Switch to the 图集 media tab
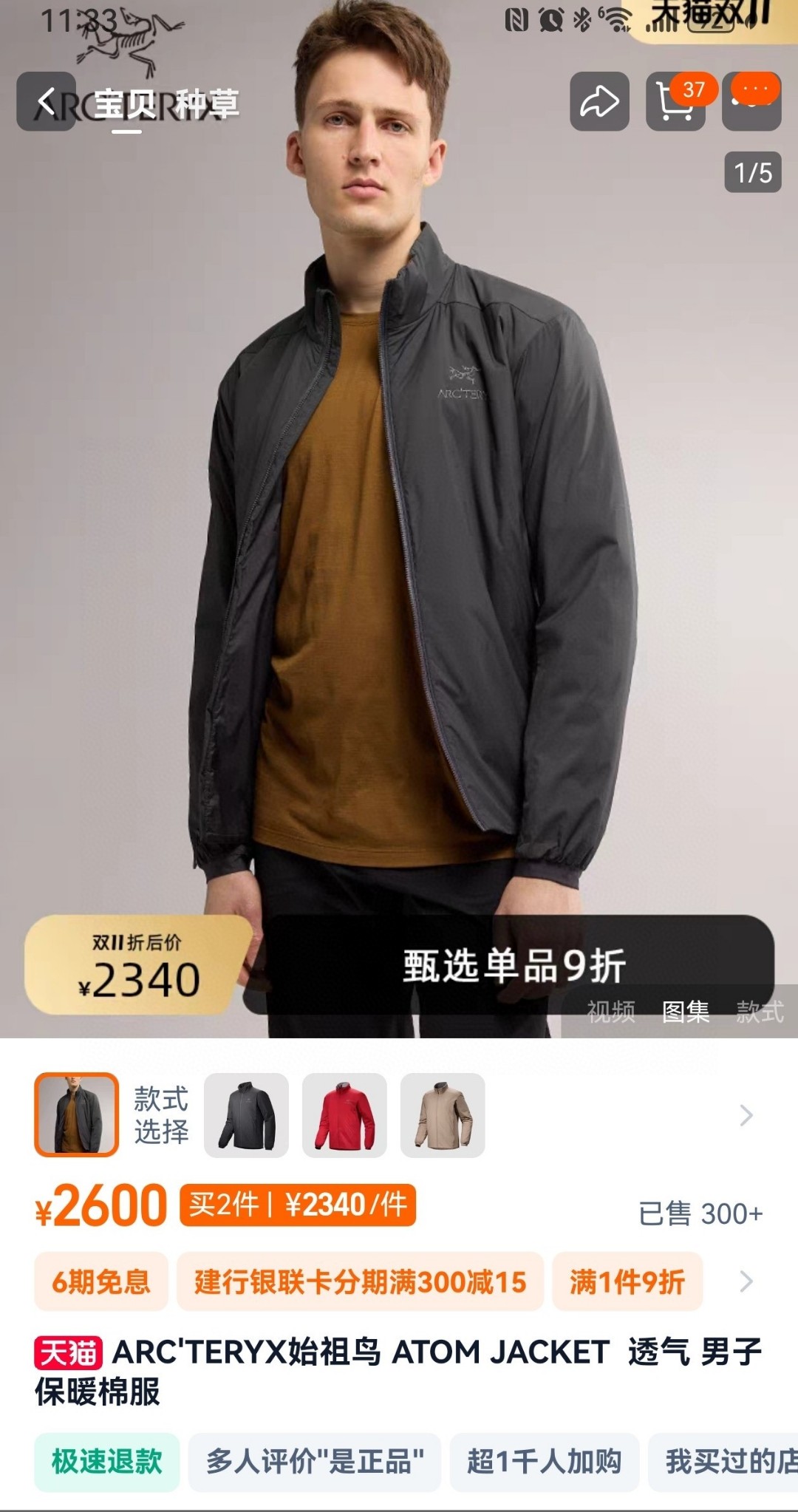 685,1011
